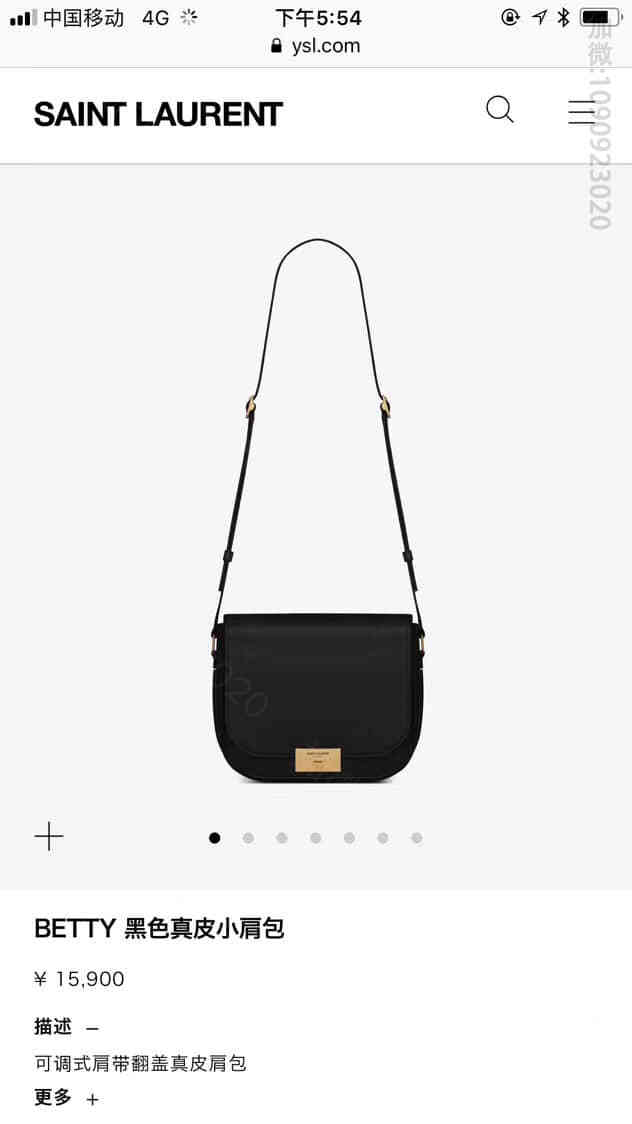Tap the ysl.com address bar

click(316, 46)
